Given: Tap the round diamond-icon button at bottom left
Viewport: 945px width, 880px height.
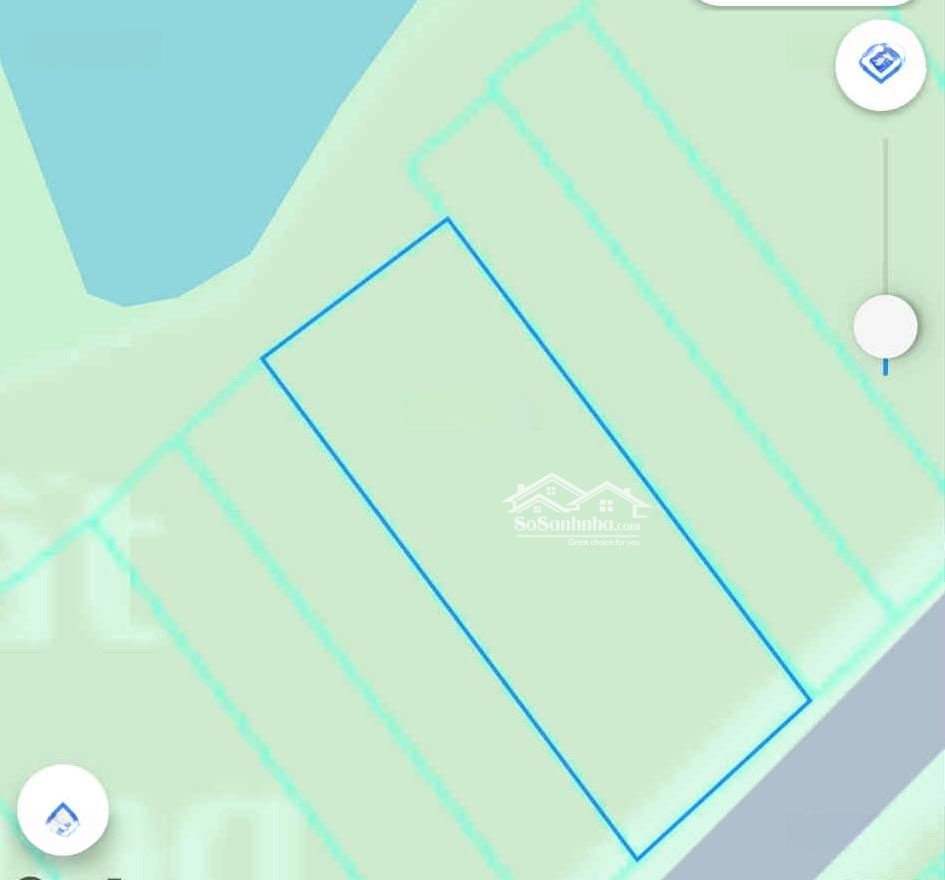Looking at the screenshot, I should [63, 811].
